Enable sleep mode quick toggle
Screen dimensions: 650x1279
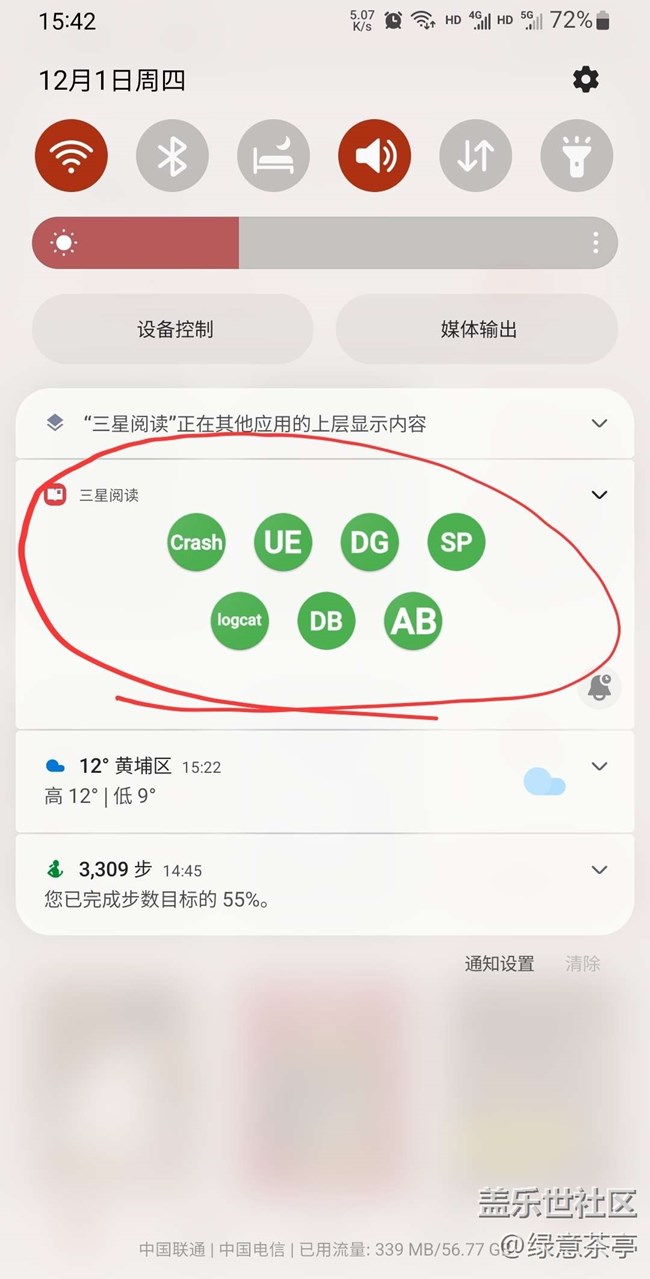click(273, 156)
